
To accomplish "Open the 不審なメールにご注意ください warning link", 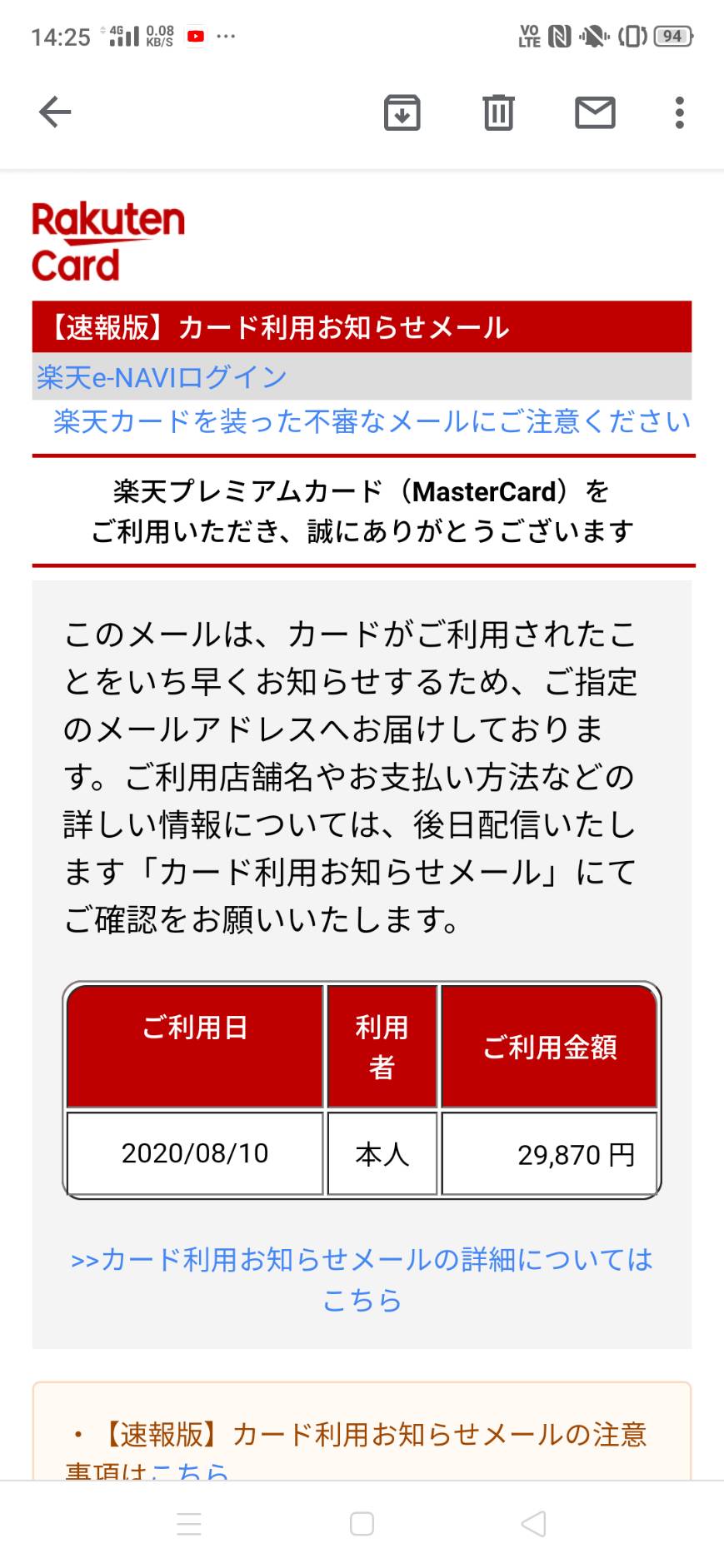I will (372, 421).
